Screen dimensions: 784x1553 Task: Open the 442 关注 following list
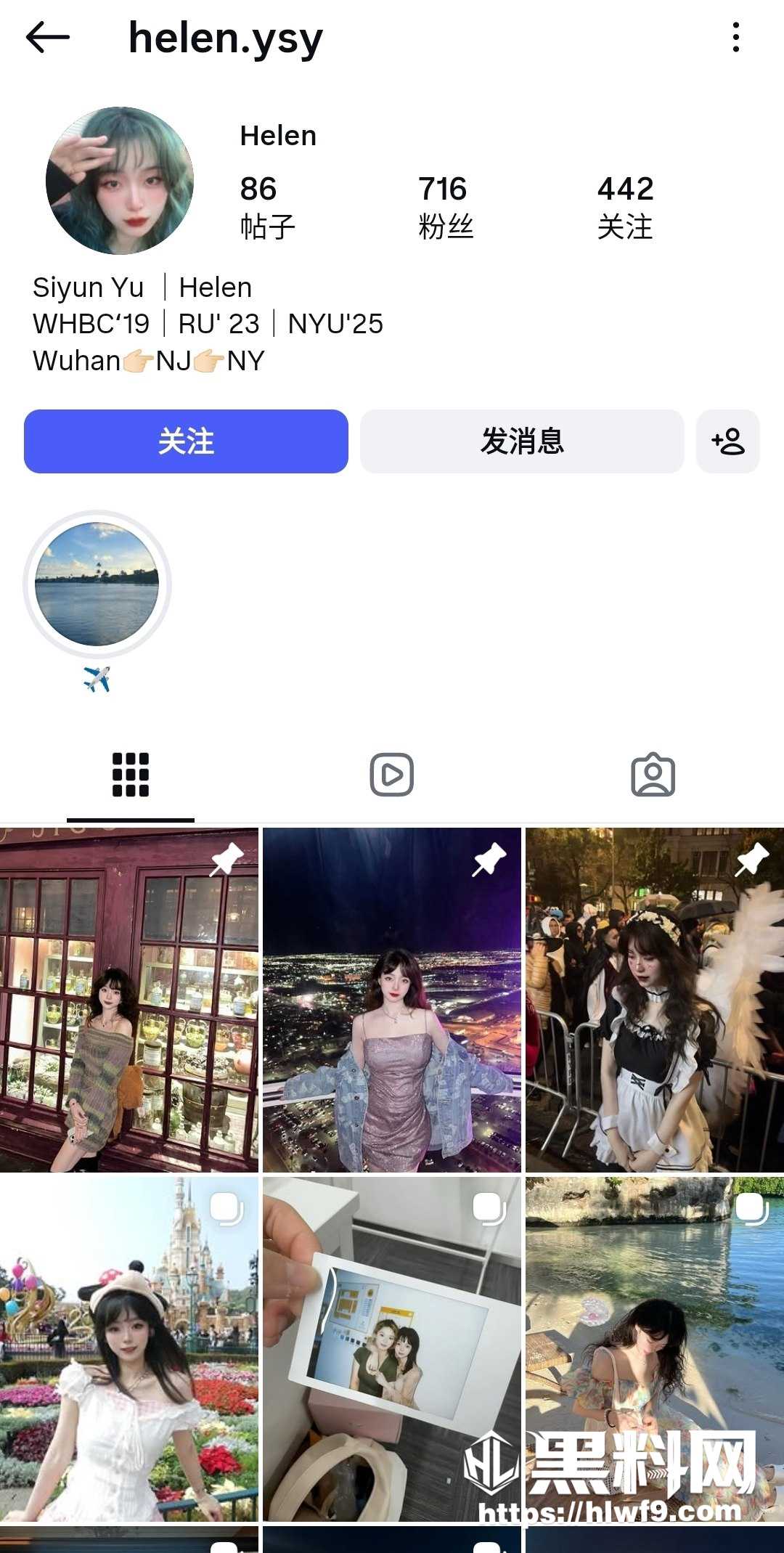[625, 207]
